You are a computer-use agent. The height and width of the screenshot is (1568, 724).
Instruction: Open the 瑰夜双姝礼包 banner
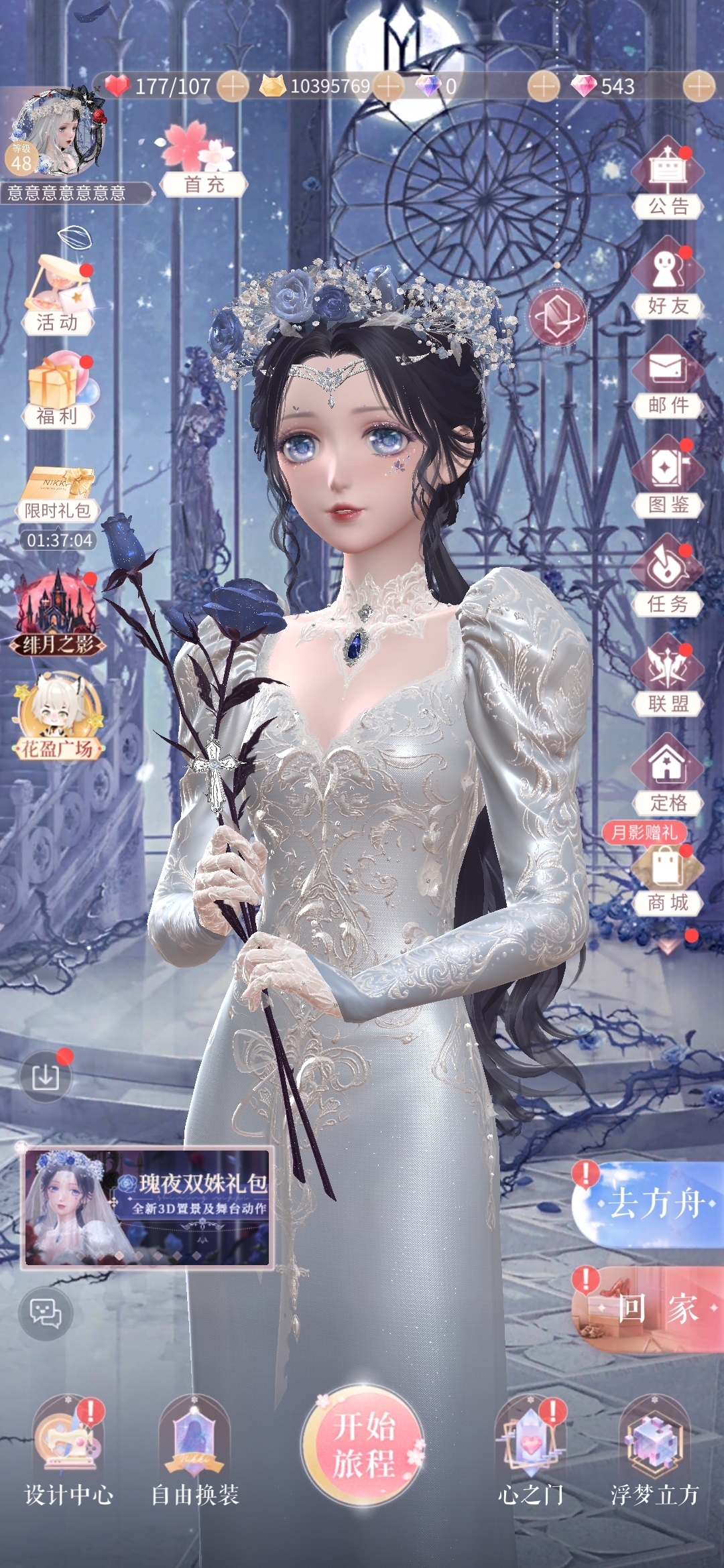(147, 1206)
